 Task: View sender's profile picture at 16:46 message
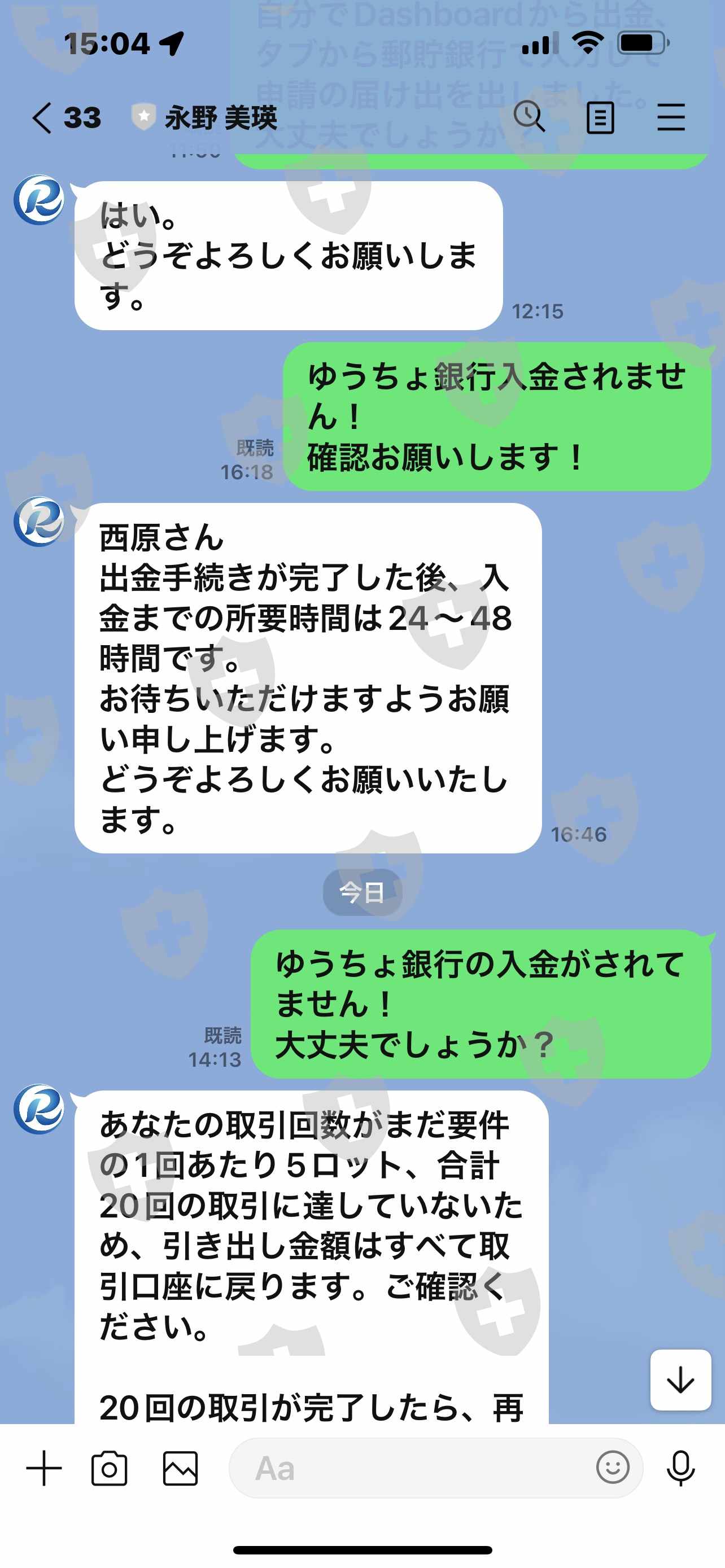pyautogui.click(x=39, y=522)
